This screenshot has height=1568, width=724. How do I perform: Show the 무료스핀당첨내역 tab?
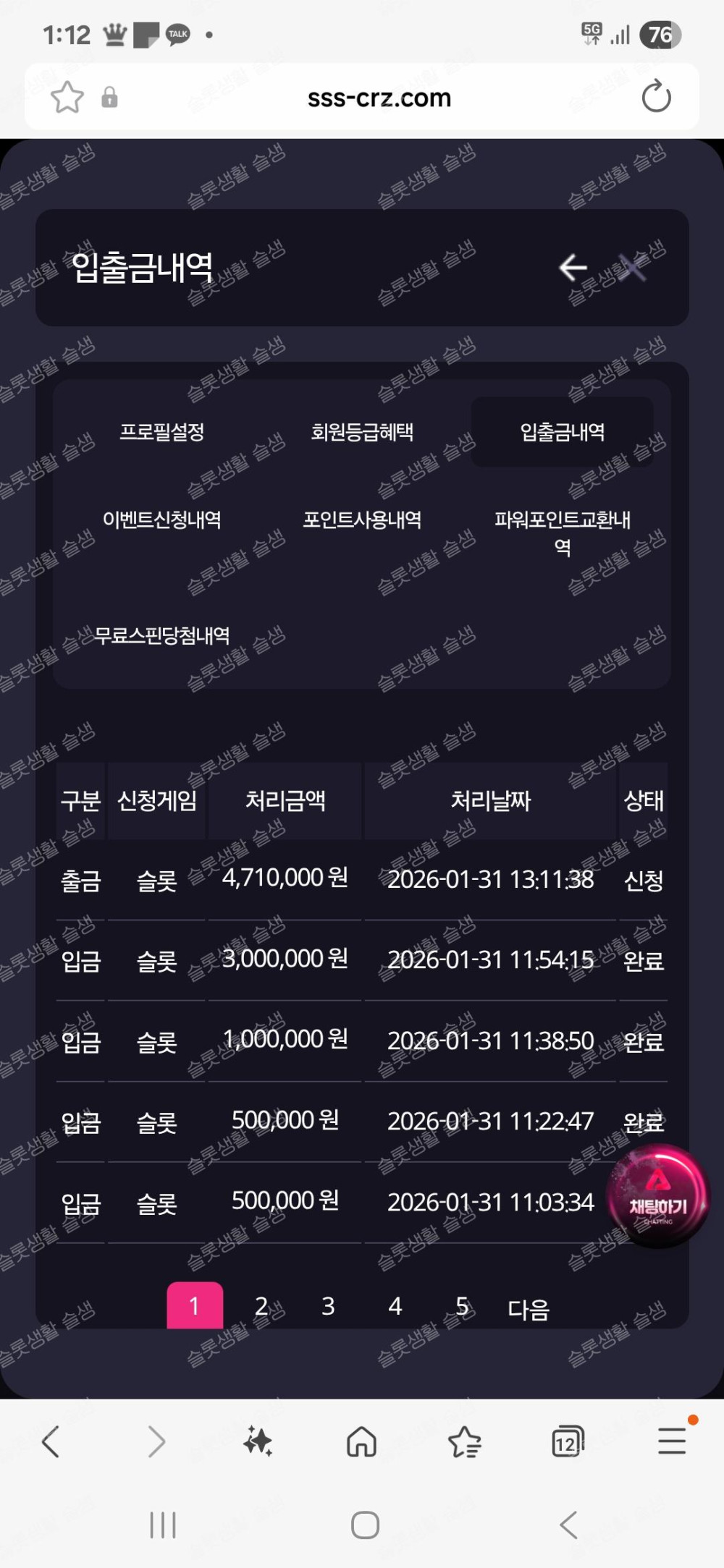[x=162, y=635]
